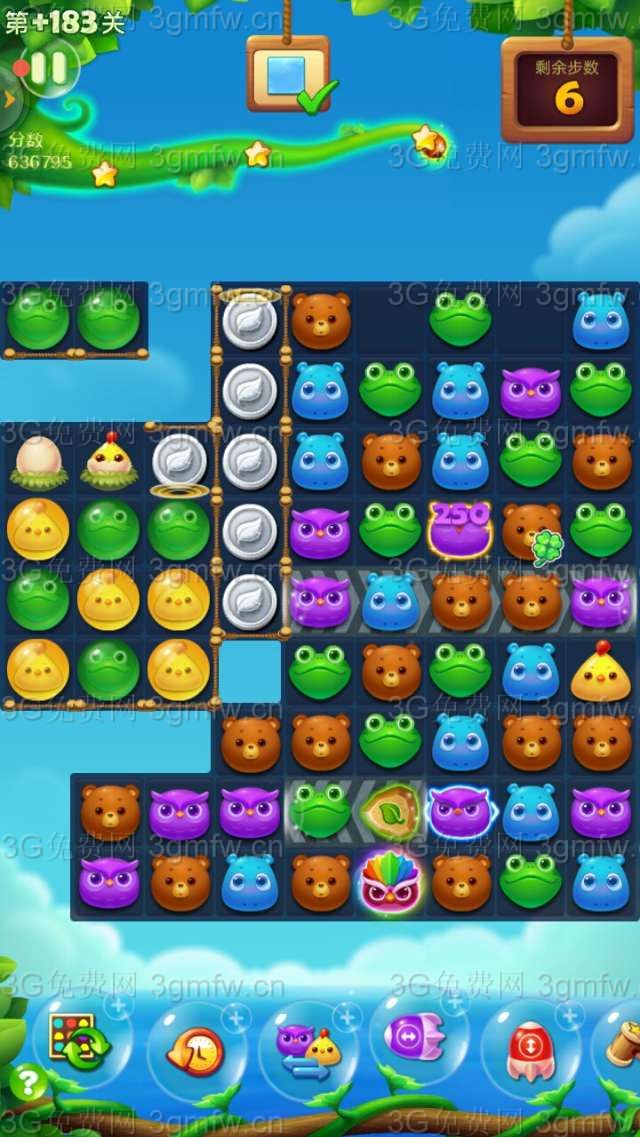Open the green question mark help
Image resolution: width=640 pixels, height=1137 pixels.
27,1082
